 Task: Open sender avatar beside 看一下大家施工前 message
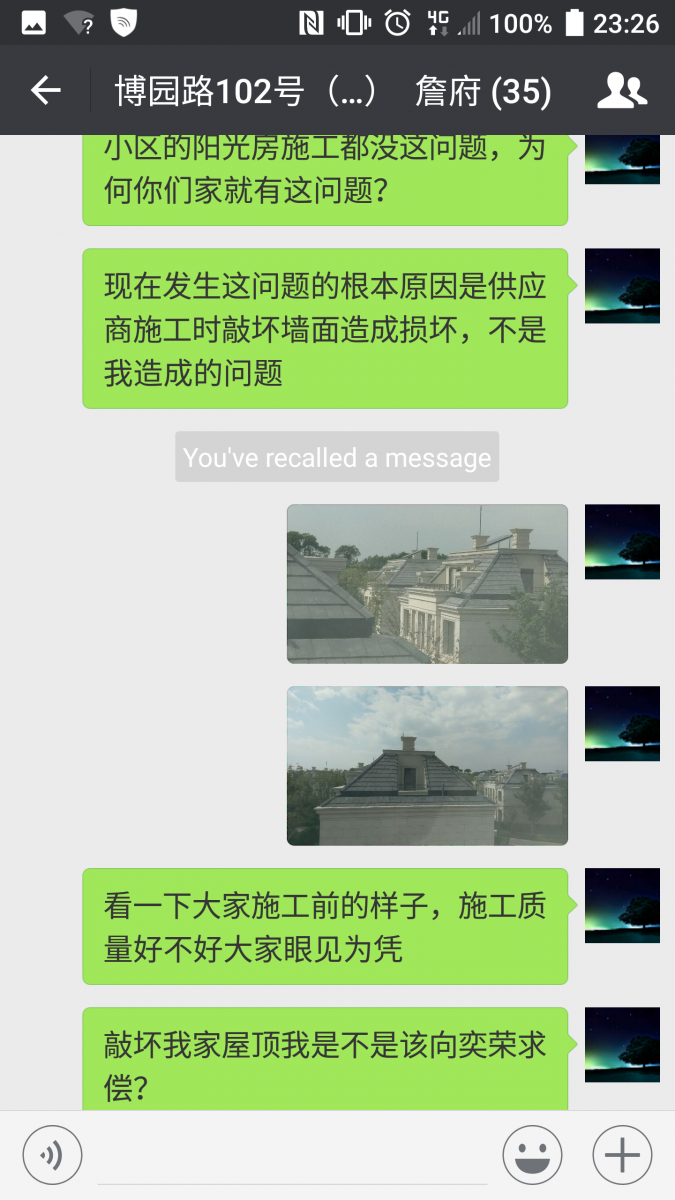(x=622, y=906)
